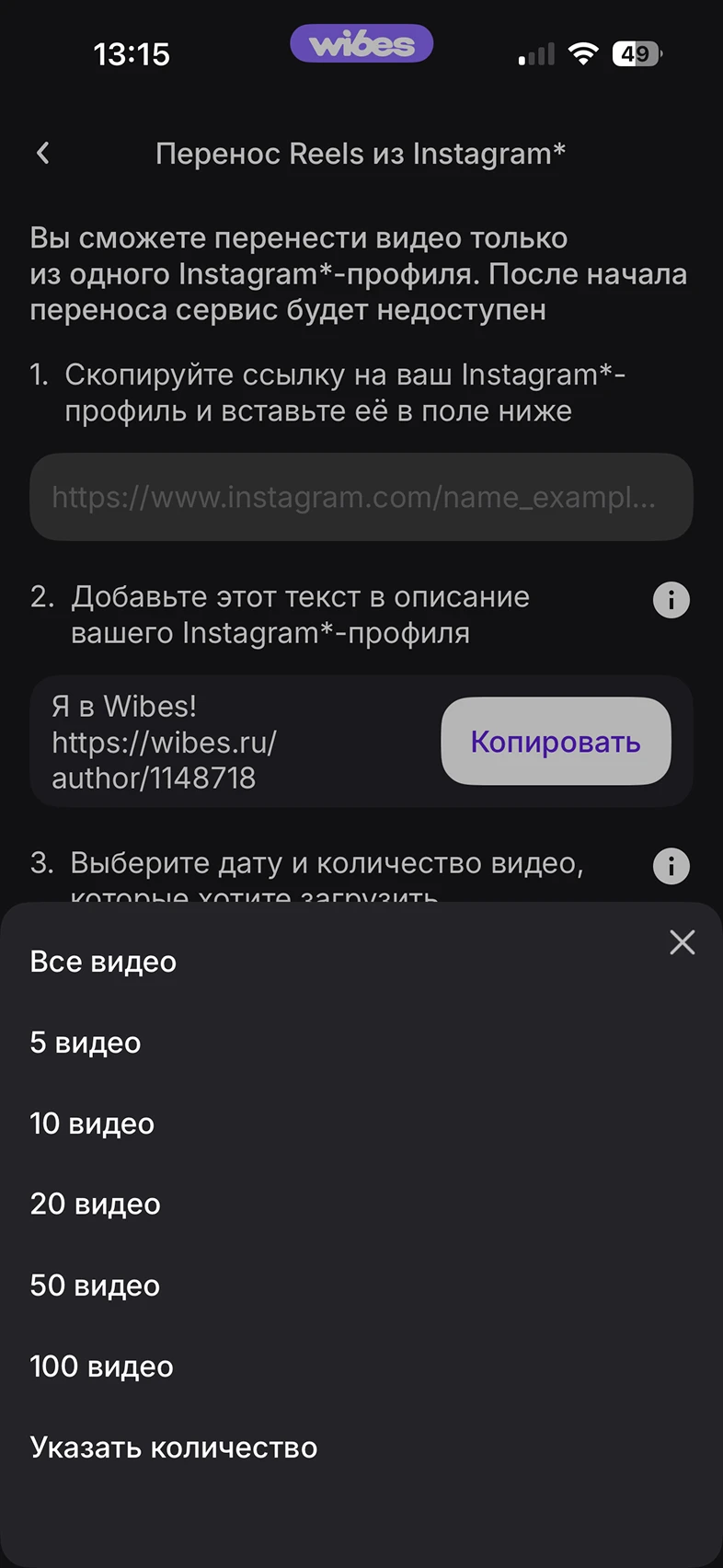This screenshot has width=723, height=1568.
Task: Select "20 видео"
Action: (361, 1204)
